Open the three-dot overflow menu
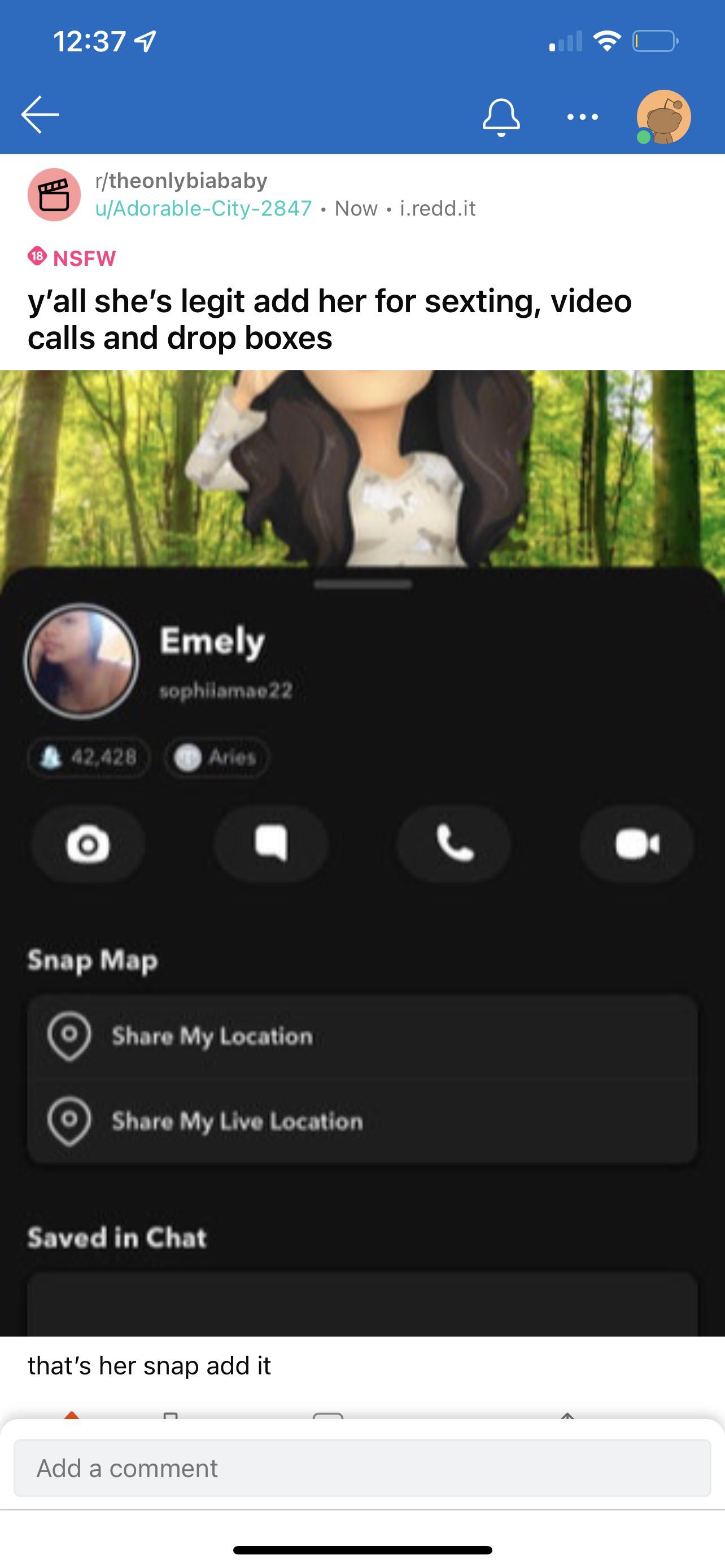Viewport: 725px width, 1568px height. click(x=582, y=116)
